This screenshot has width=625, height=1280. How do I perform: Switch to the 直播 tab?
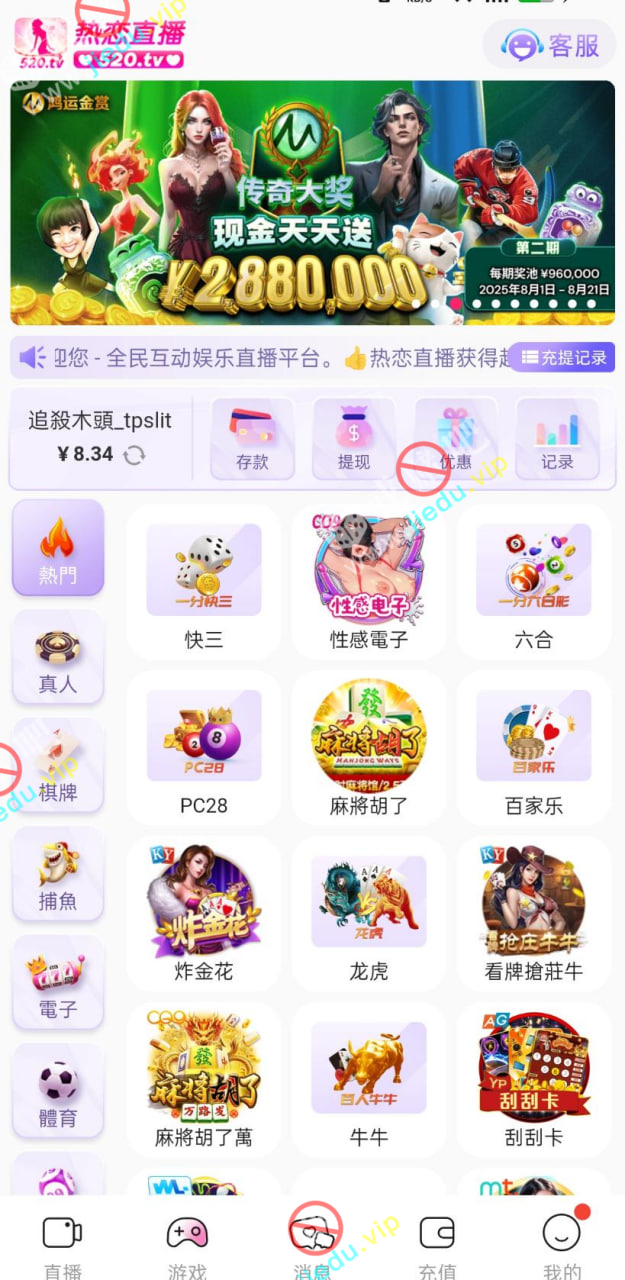pos(63,1245)
